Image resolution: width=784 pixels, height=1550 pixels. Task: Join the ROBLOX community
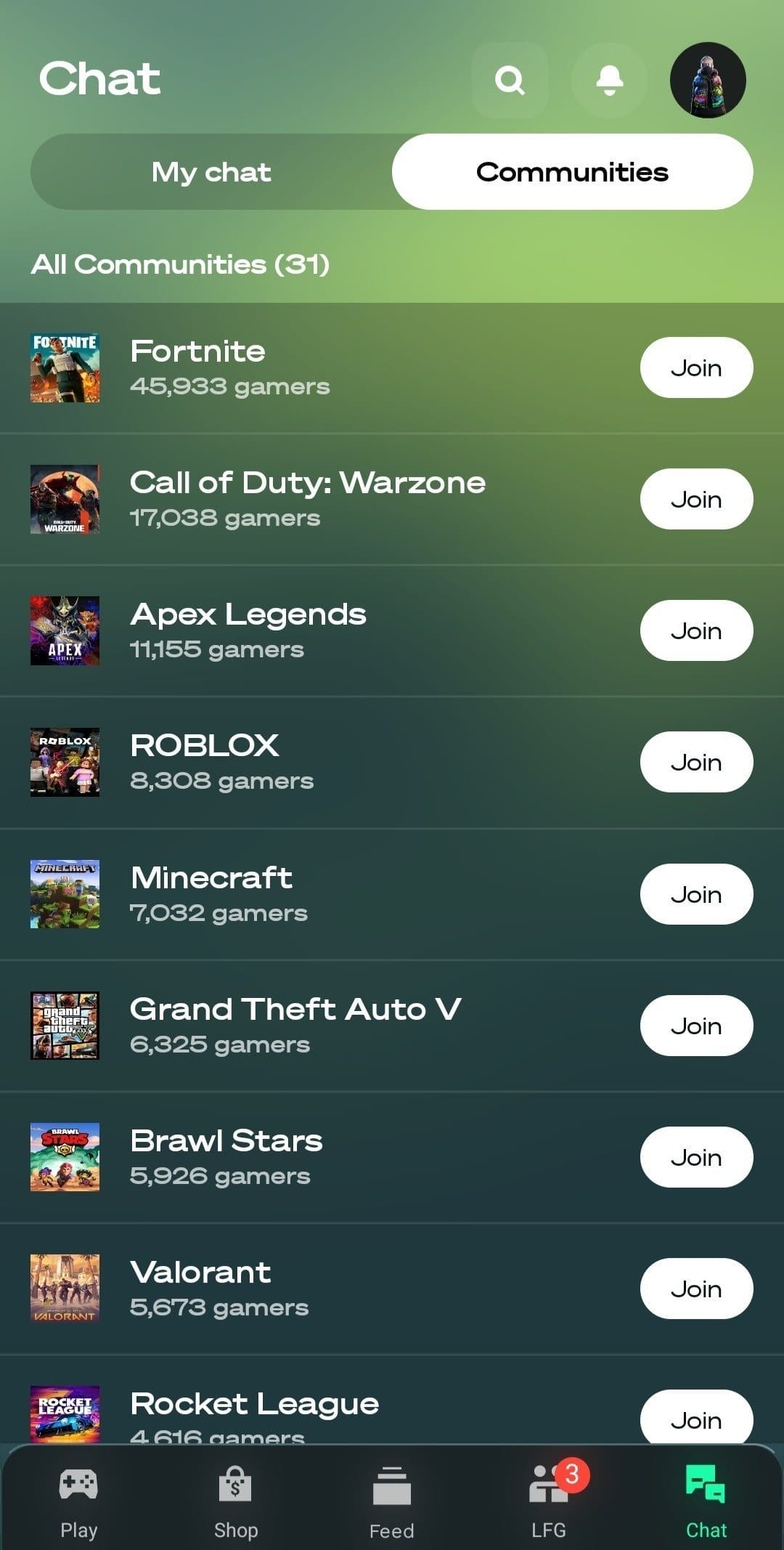[x=696, y=762]
